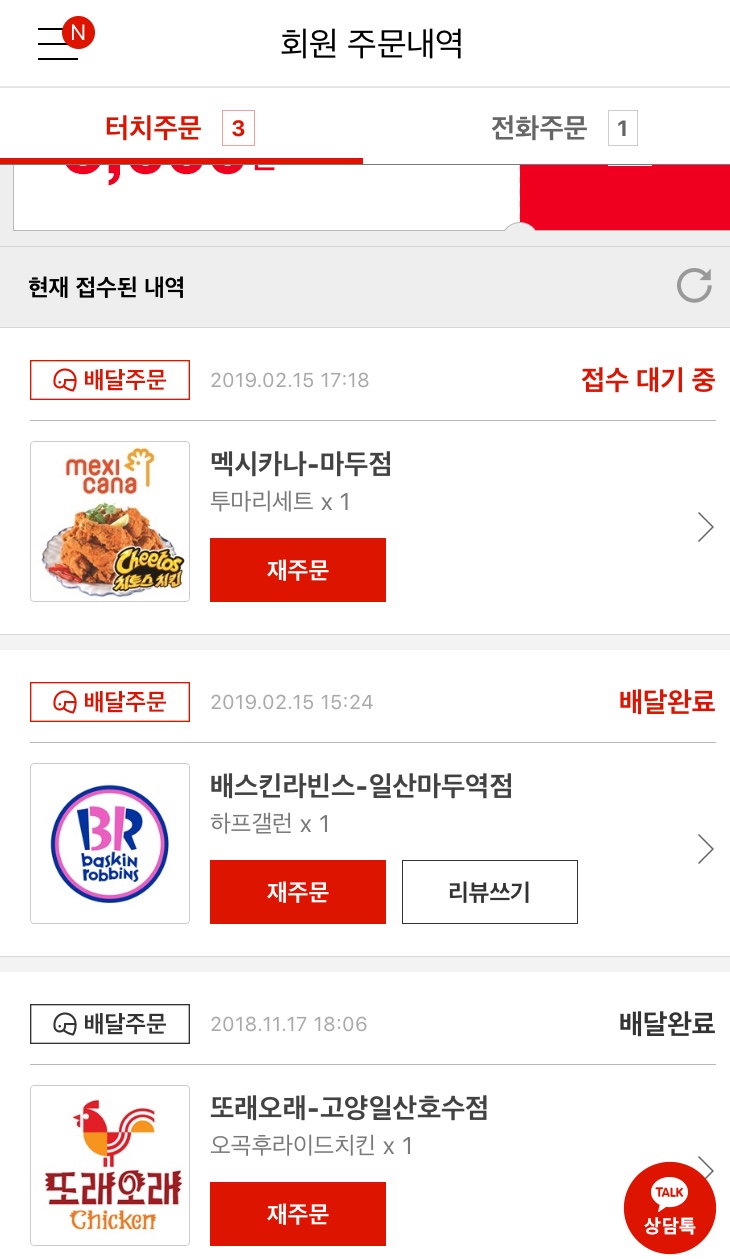Reorder 하프갤런 from 배스킨라빈스-일산마두역점

point(297,892)
